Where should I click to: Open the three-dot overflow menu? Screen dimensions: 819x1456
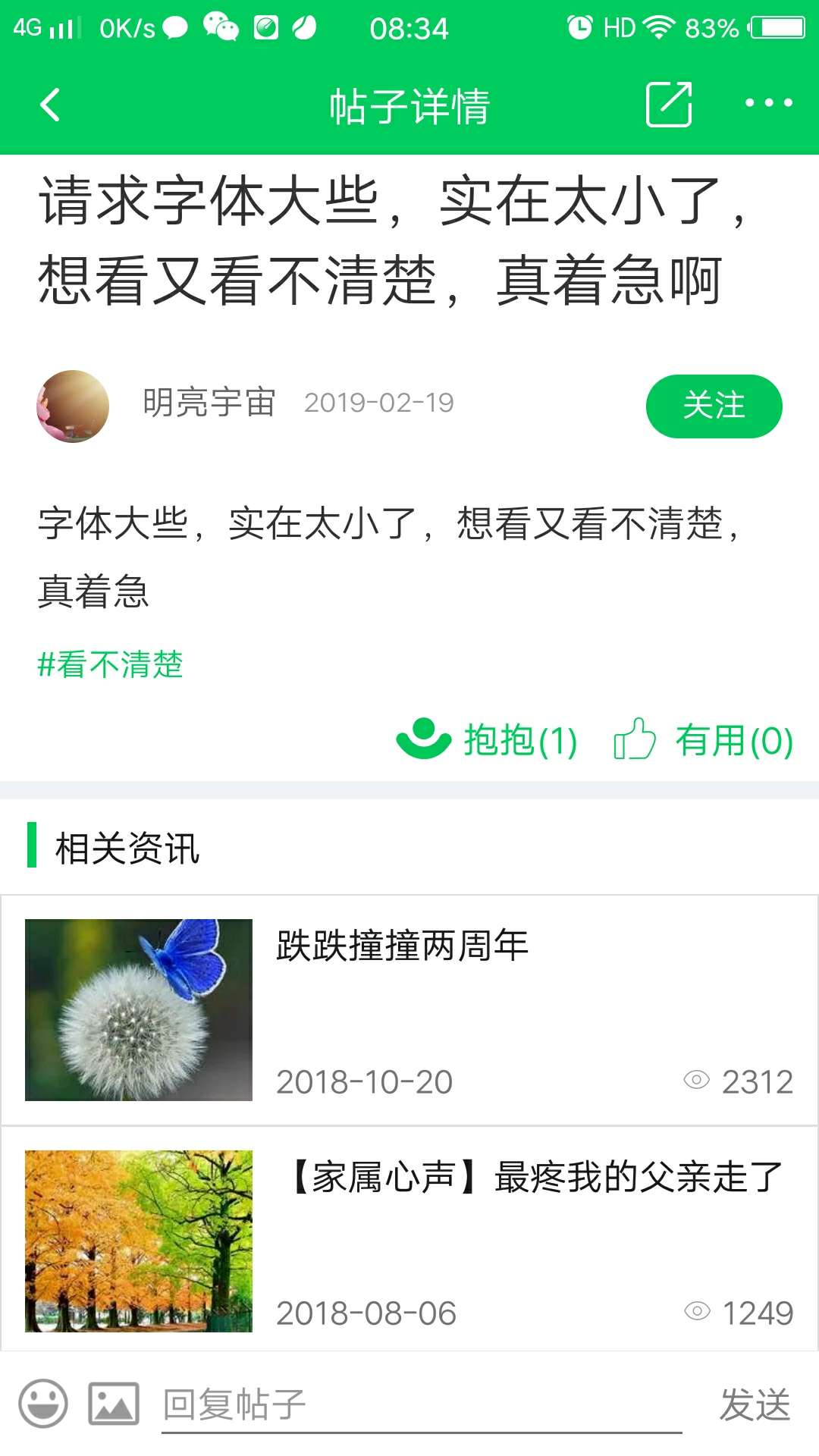(x=768, y=103)
